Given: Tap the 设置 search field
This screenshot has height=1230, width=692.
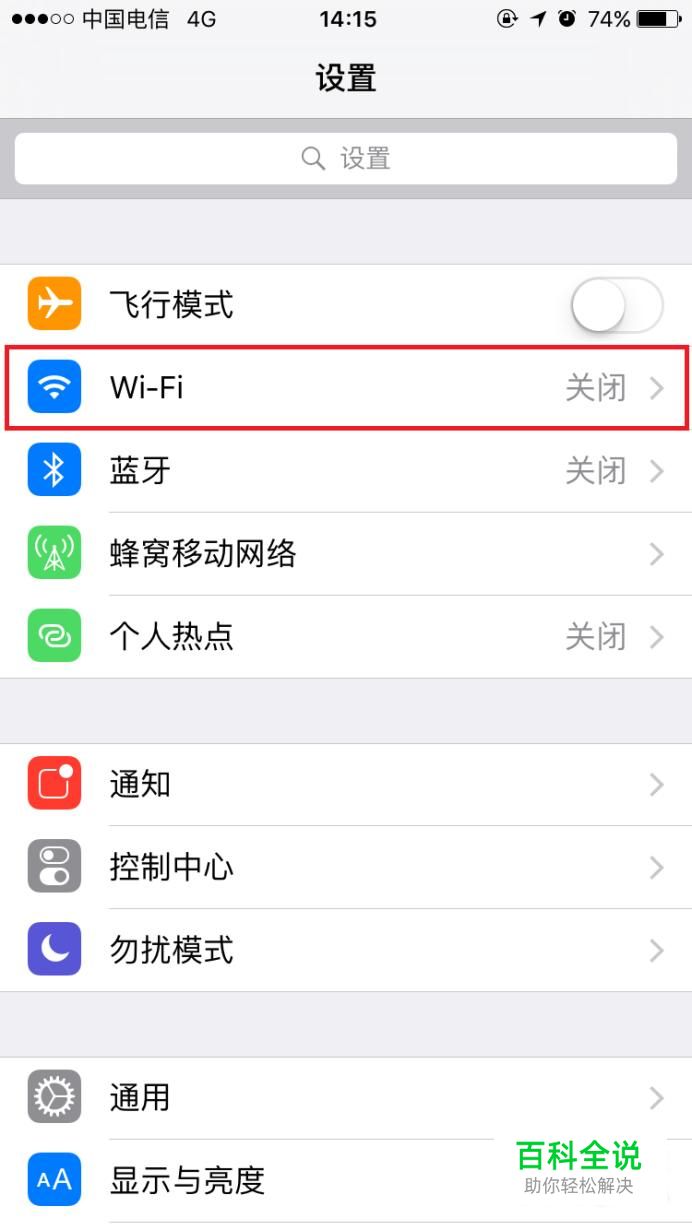Looking at the screenshot, I should coord(345,158).
